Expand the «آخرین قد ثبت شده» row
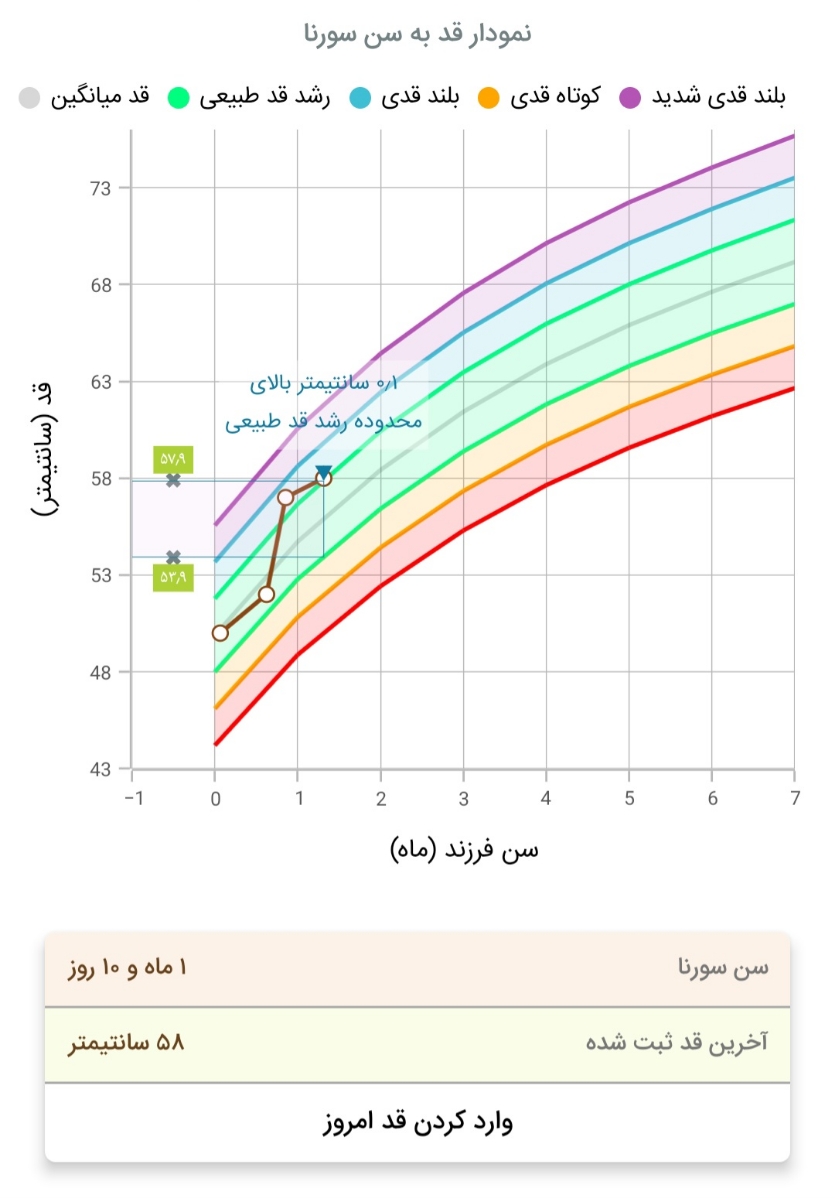This screenshot has width=835, height=1200. 417,1040
